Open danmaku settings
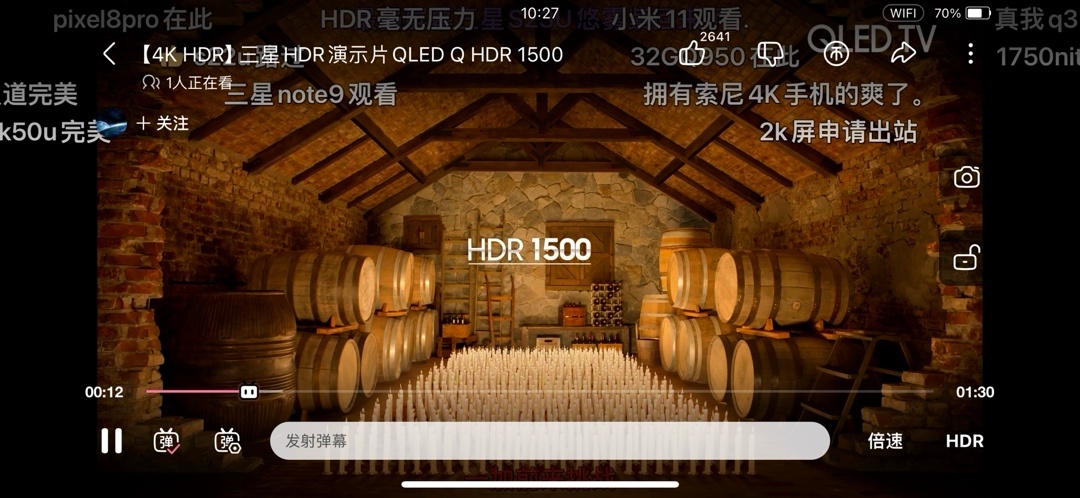The image size is (1080, 498). coord(228,441)
